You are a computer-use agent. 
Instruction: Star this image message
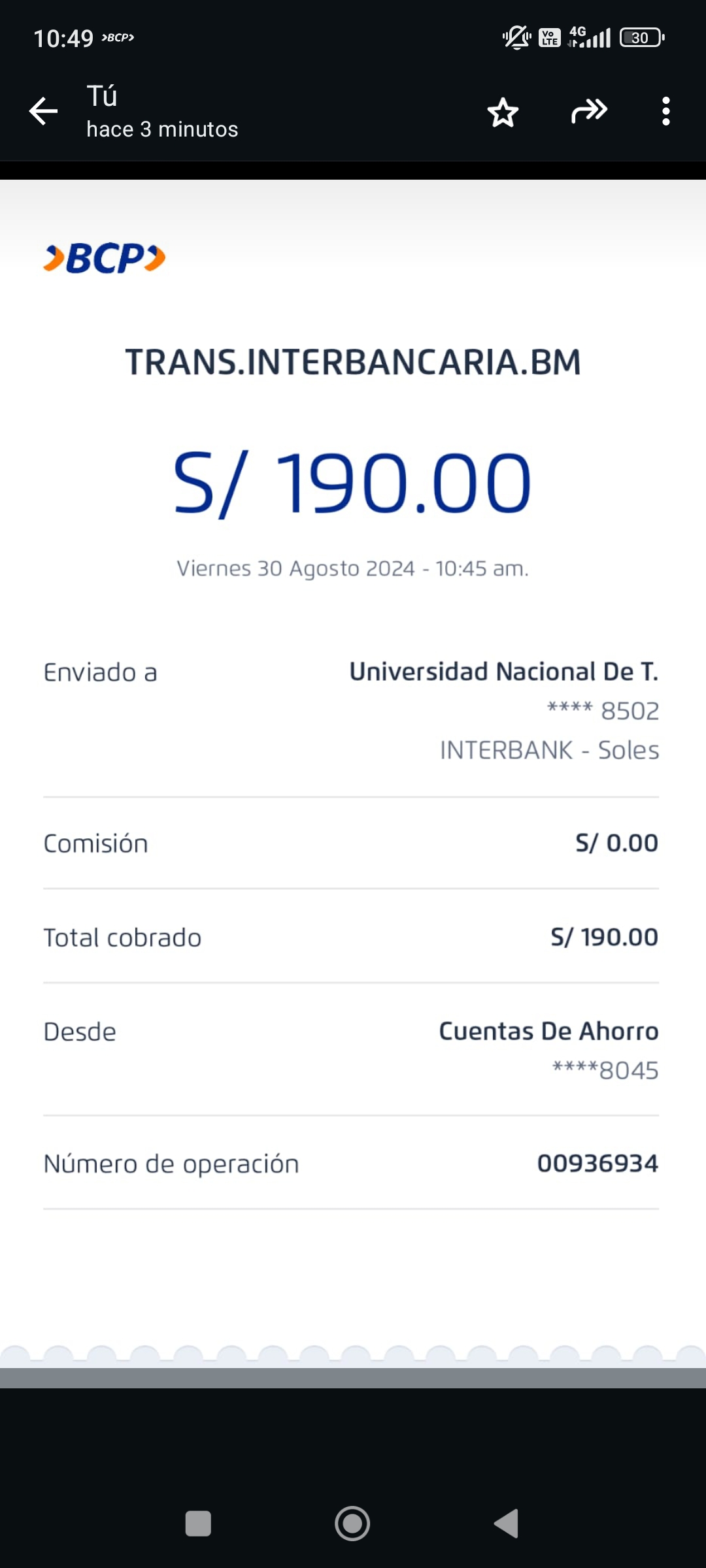pyautogui.click(x=503, y=112)
